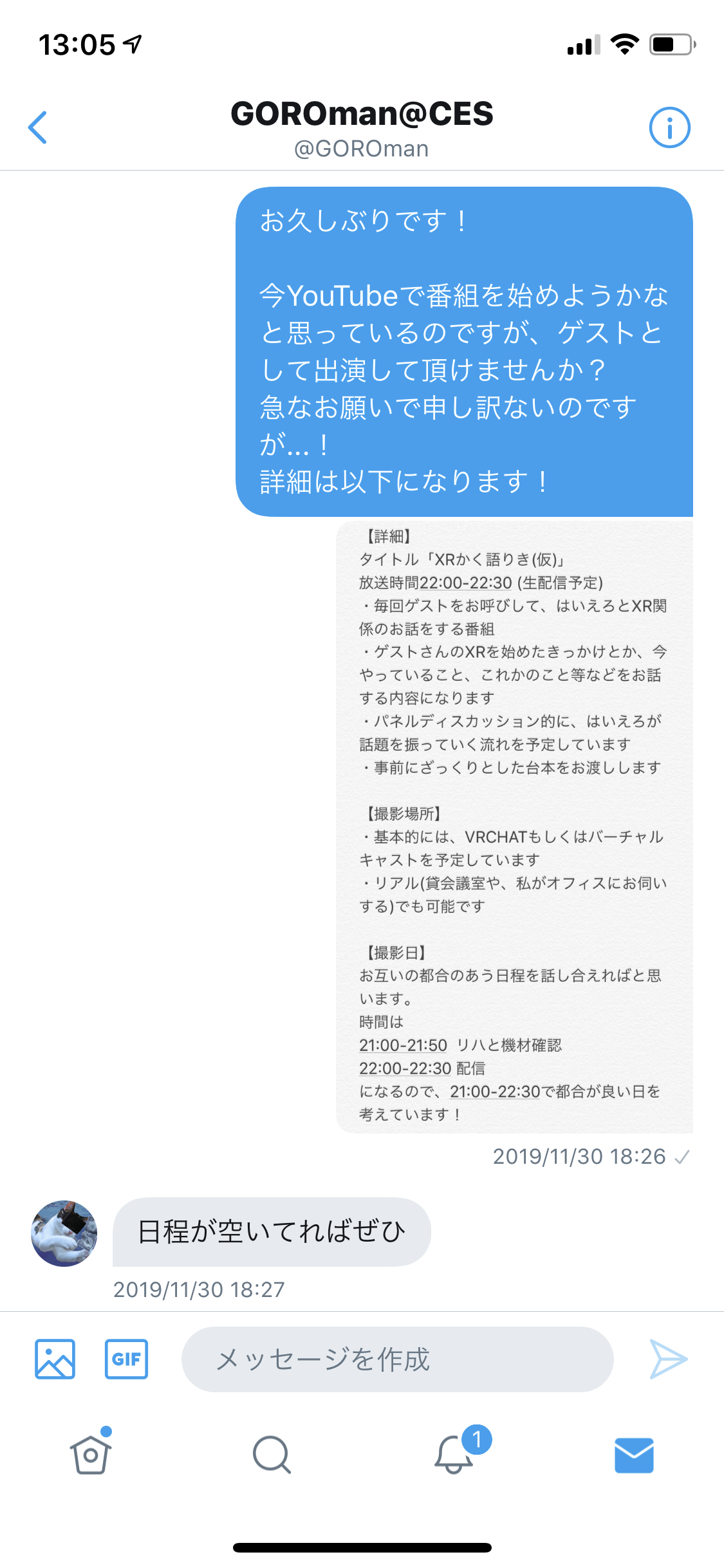Switch to the Home tab
Viewport: 724px width, 1568px height.
pos(91,1455)
